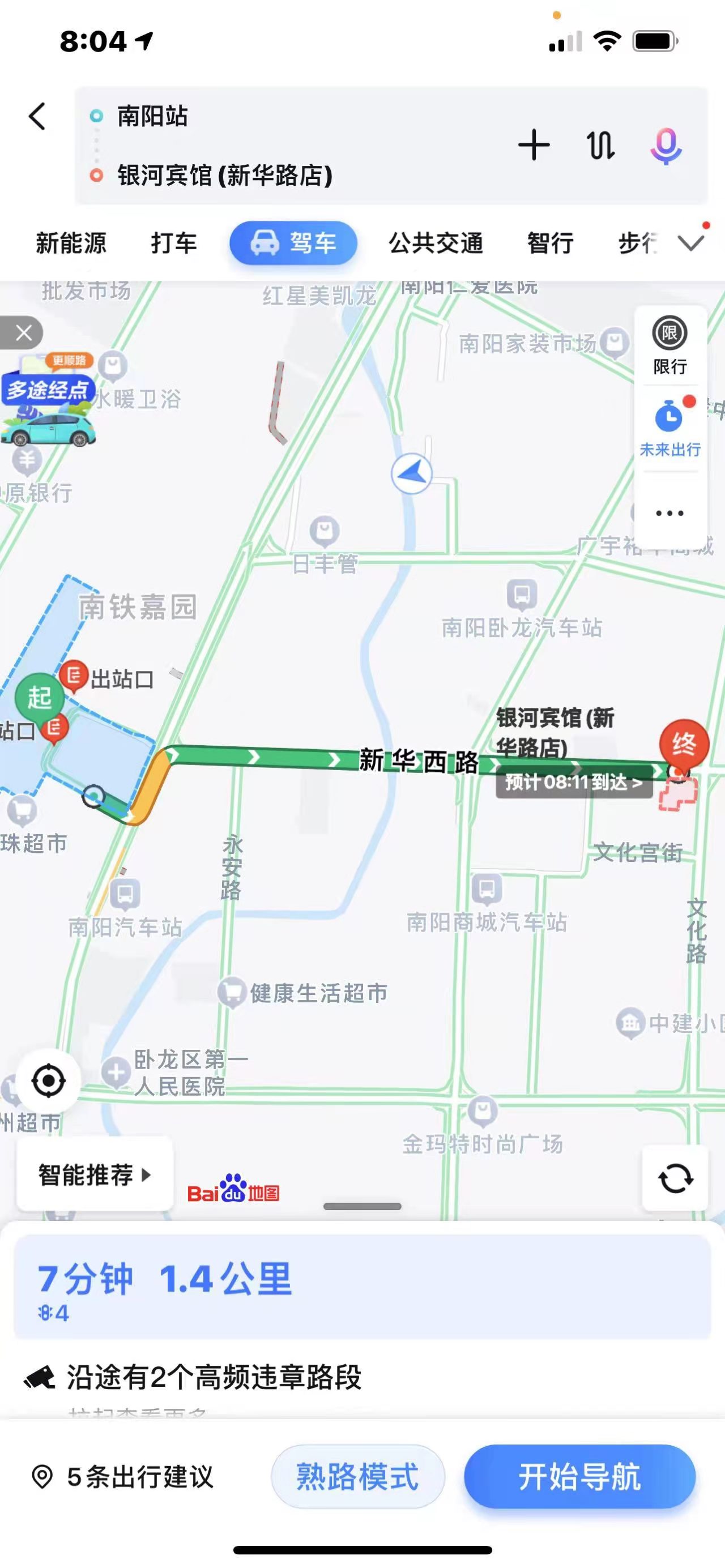This screenshot has width=725, height=1568.
Task: Add a waypoint with the plus icon
Action: [534, 145]
